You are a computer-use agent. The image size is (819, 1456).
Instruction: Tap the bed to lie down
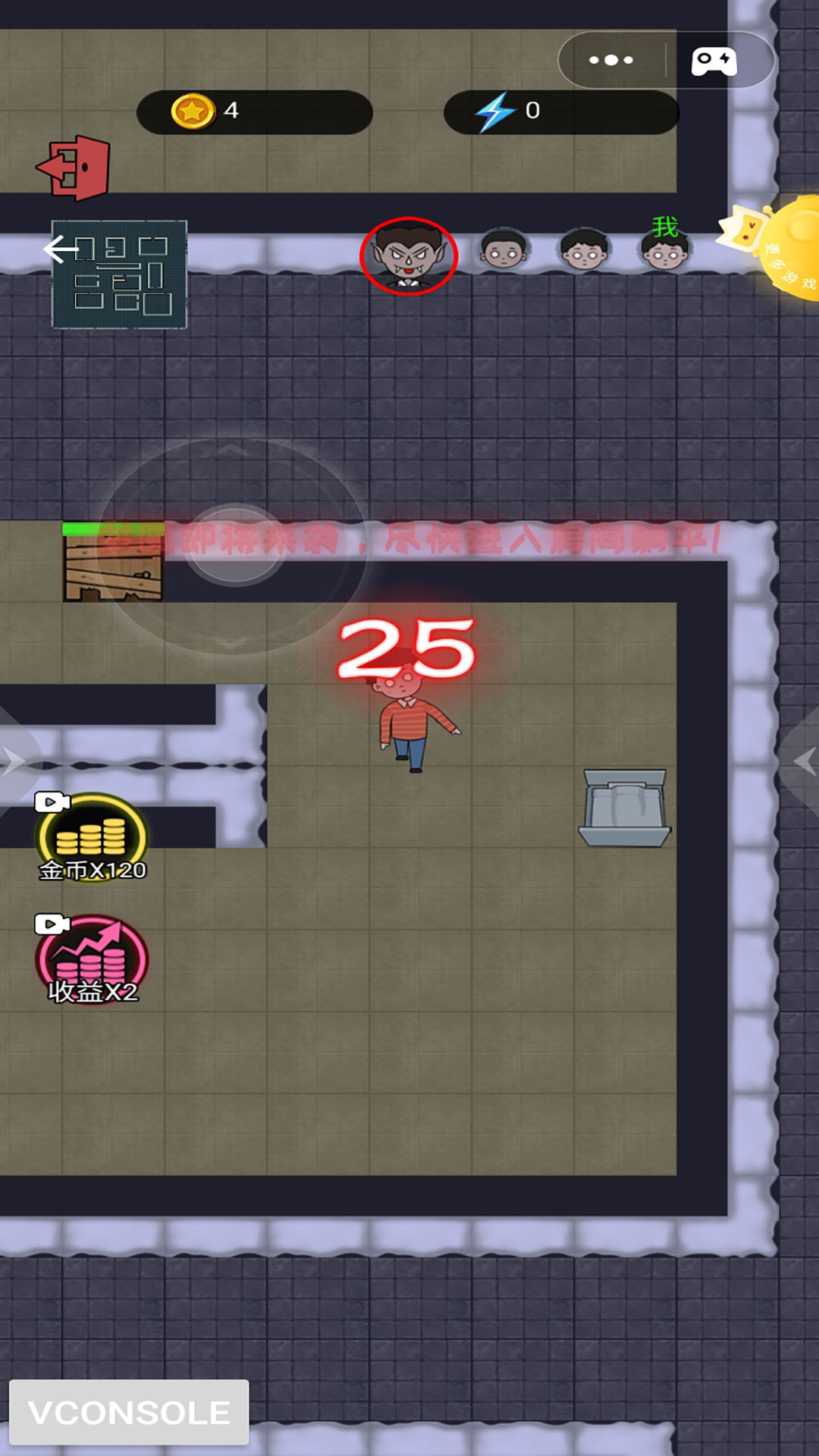click(624, 808)
